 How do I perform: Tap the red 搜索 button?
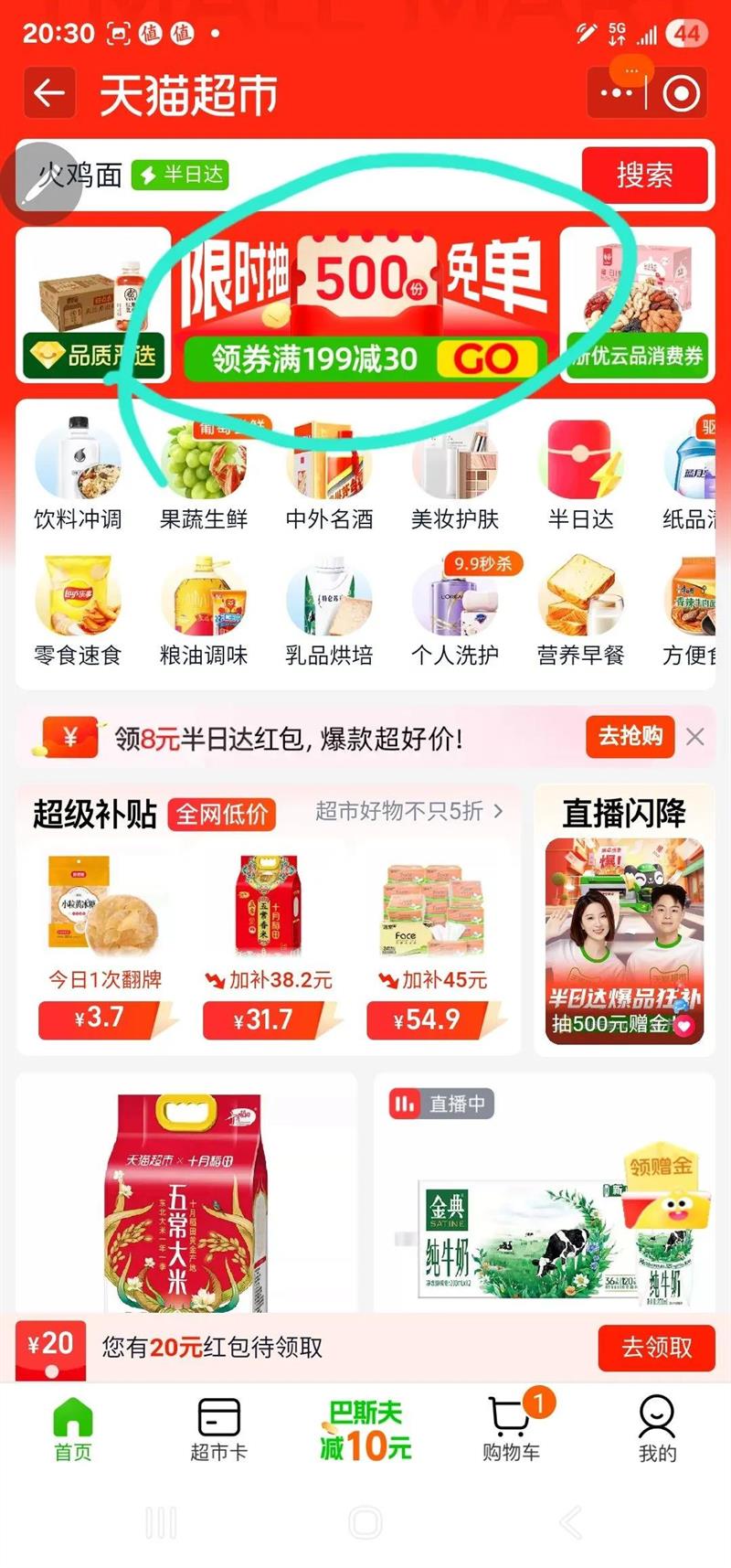coord(645,175)
